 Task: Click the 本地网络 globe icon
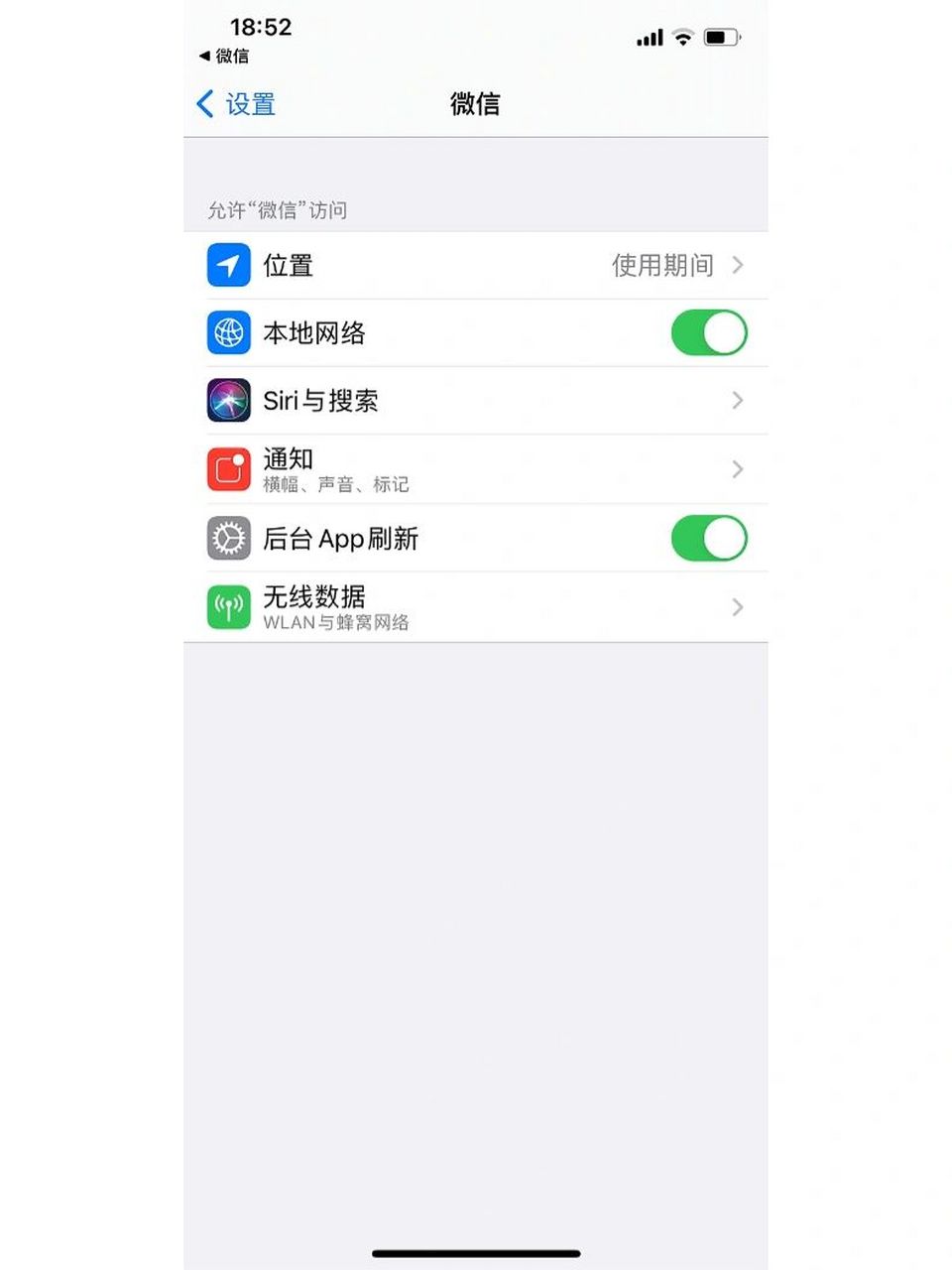[228, 333]
